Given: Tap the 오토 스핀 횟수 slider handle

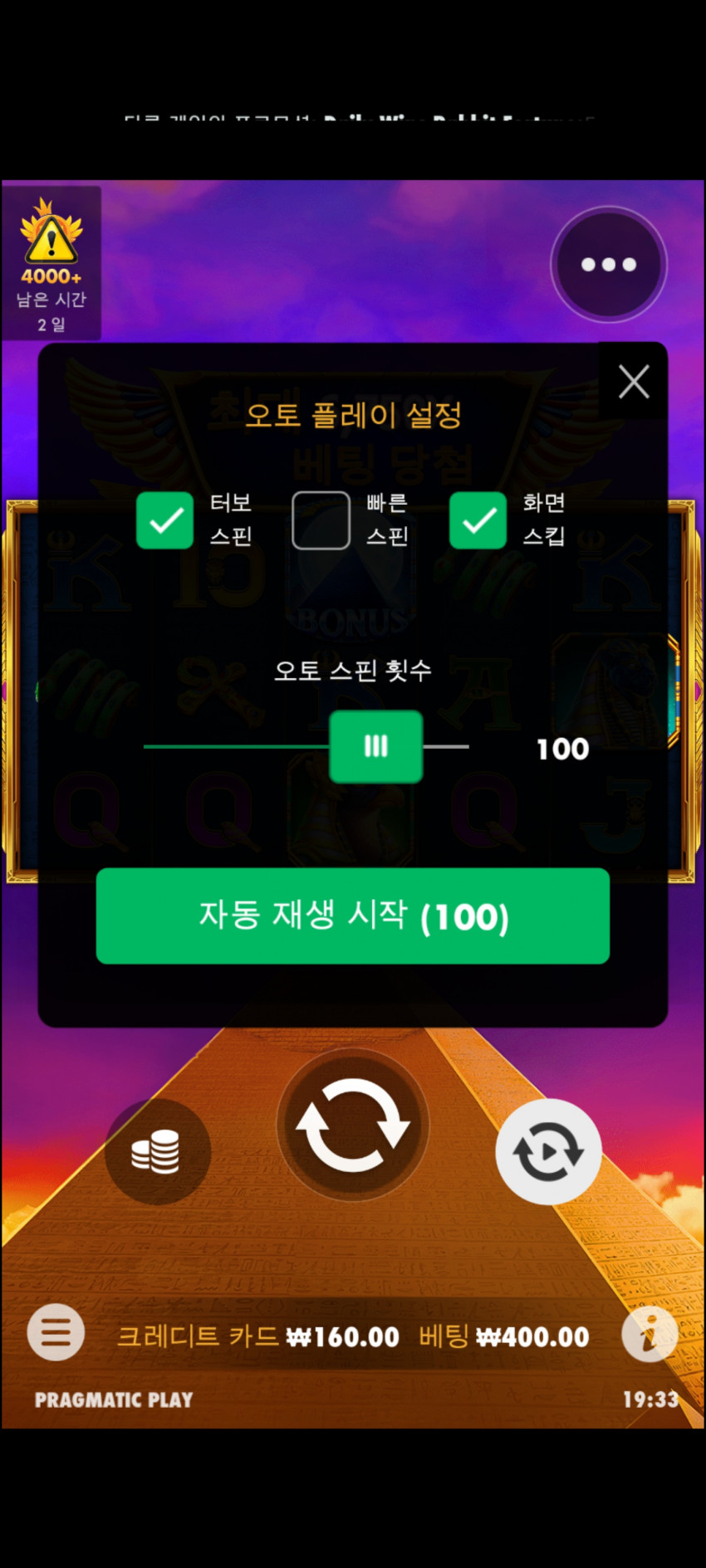Looking at the screenshot, I should click(376, 746).
